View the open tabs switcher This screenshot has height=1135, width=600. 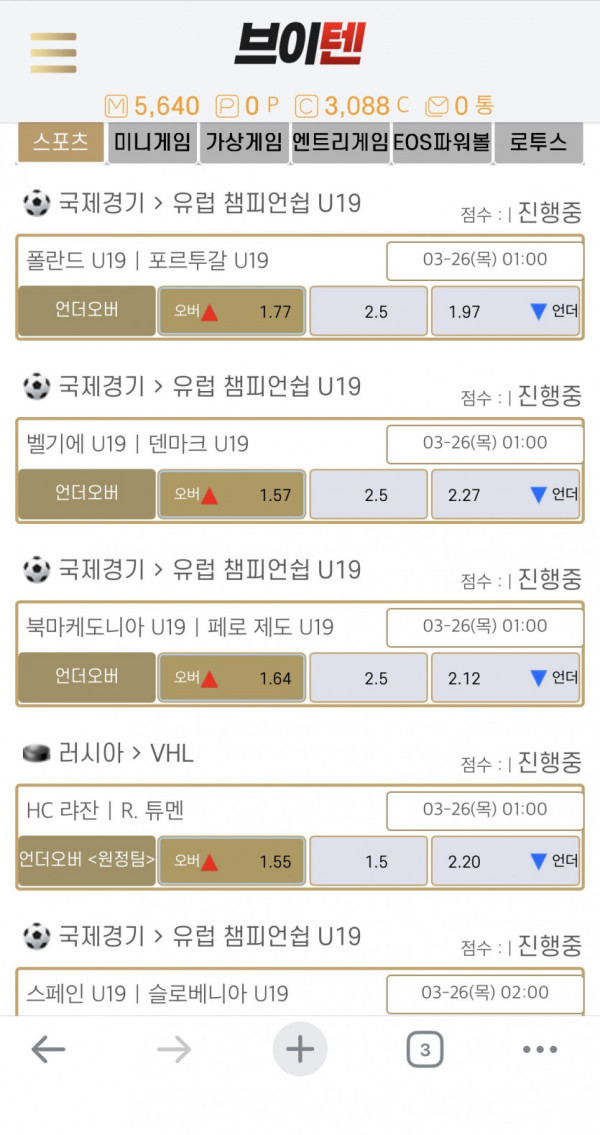pyautogui.click(x=425, y=1050)
